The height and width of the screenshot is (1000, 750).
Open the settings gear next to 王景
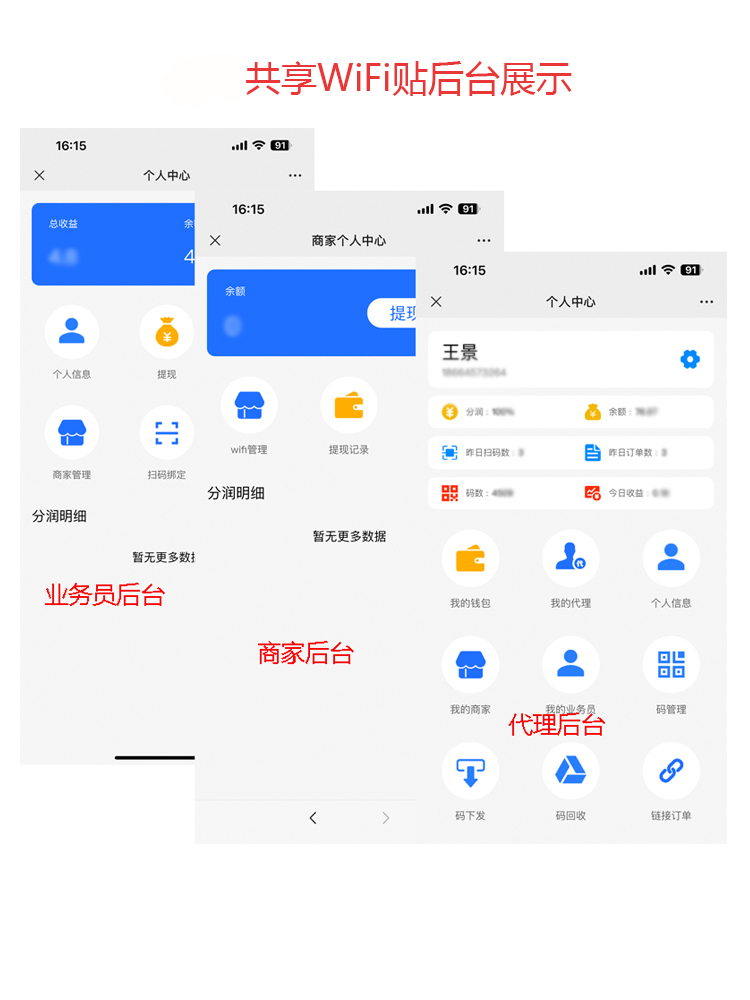pos(688,360)
